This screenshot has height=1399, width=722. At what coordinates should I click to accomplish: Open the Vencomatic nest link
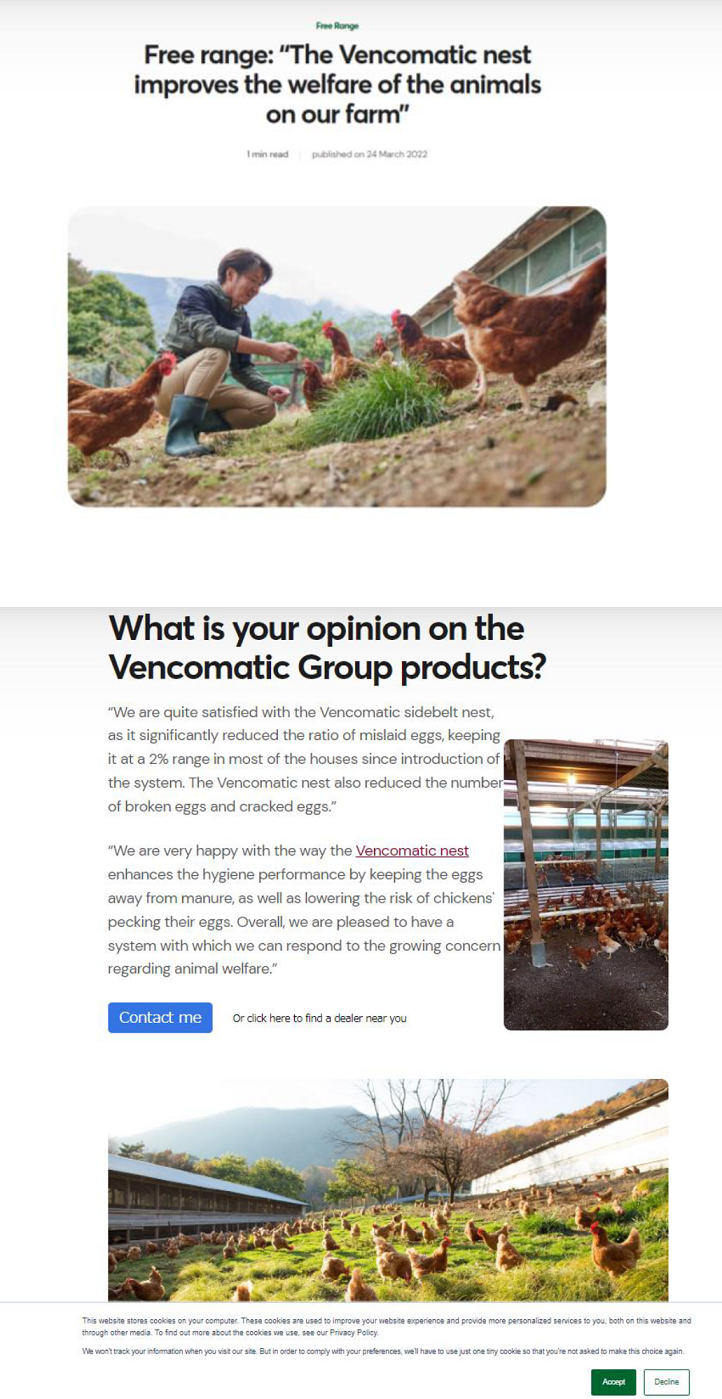[x=412, y=851]
